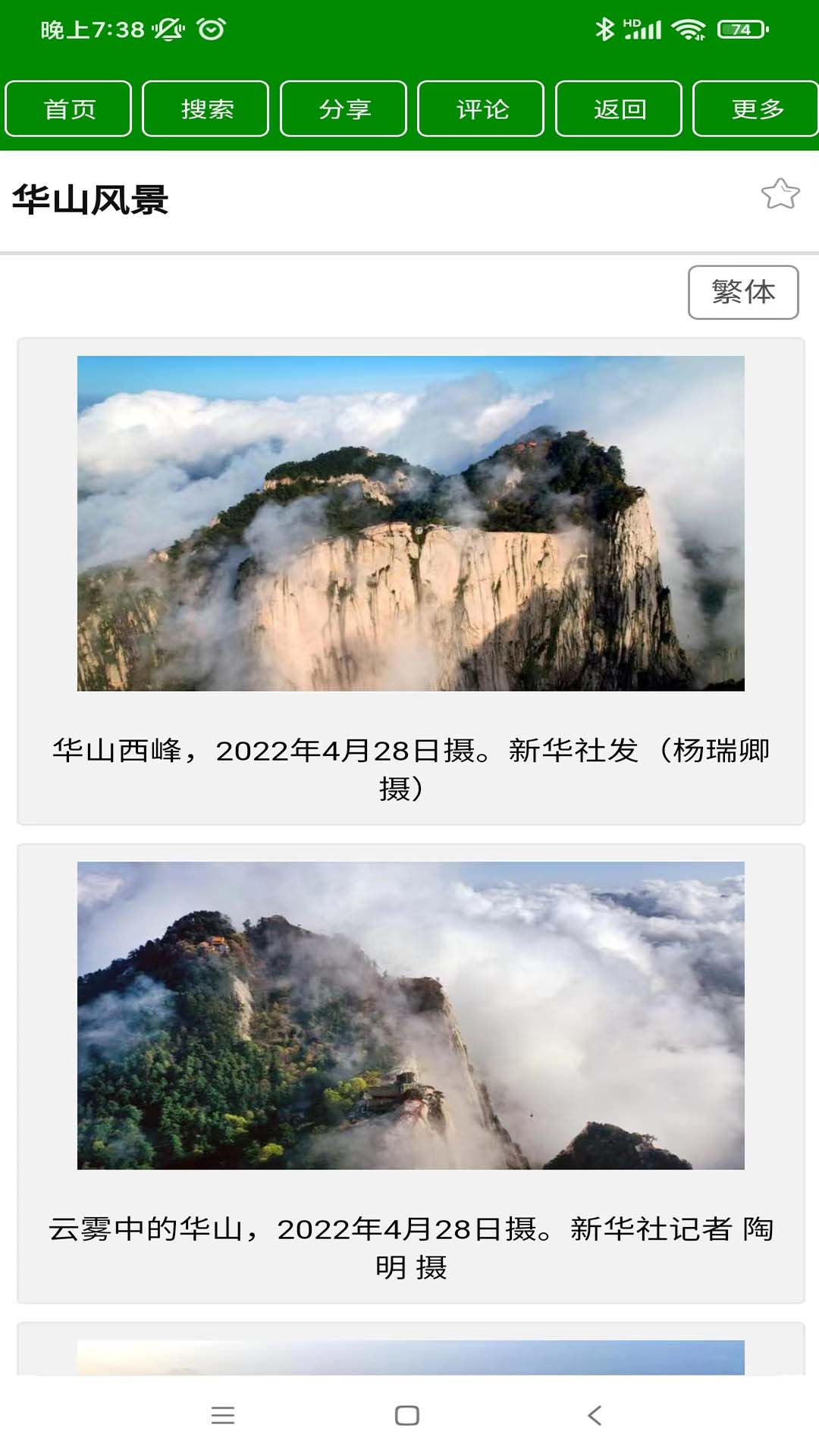819x1456 pixels.
Task: Open the 云雾中的华山 photo
Action: [411, 1015]
